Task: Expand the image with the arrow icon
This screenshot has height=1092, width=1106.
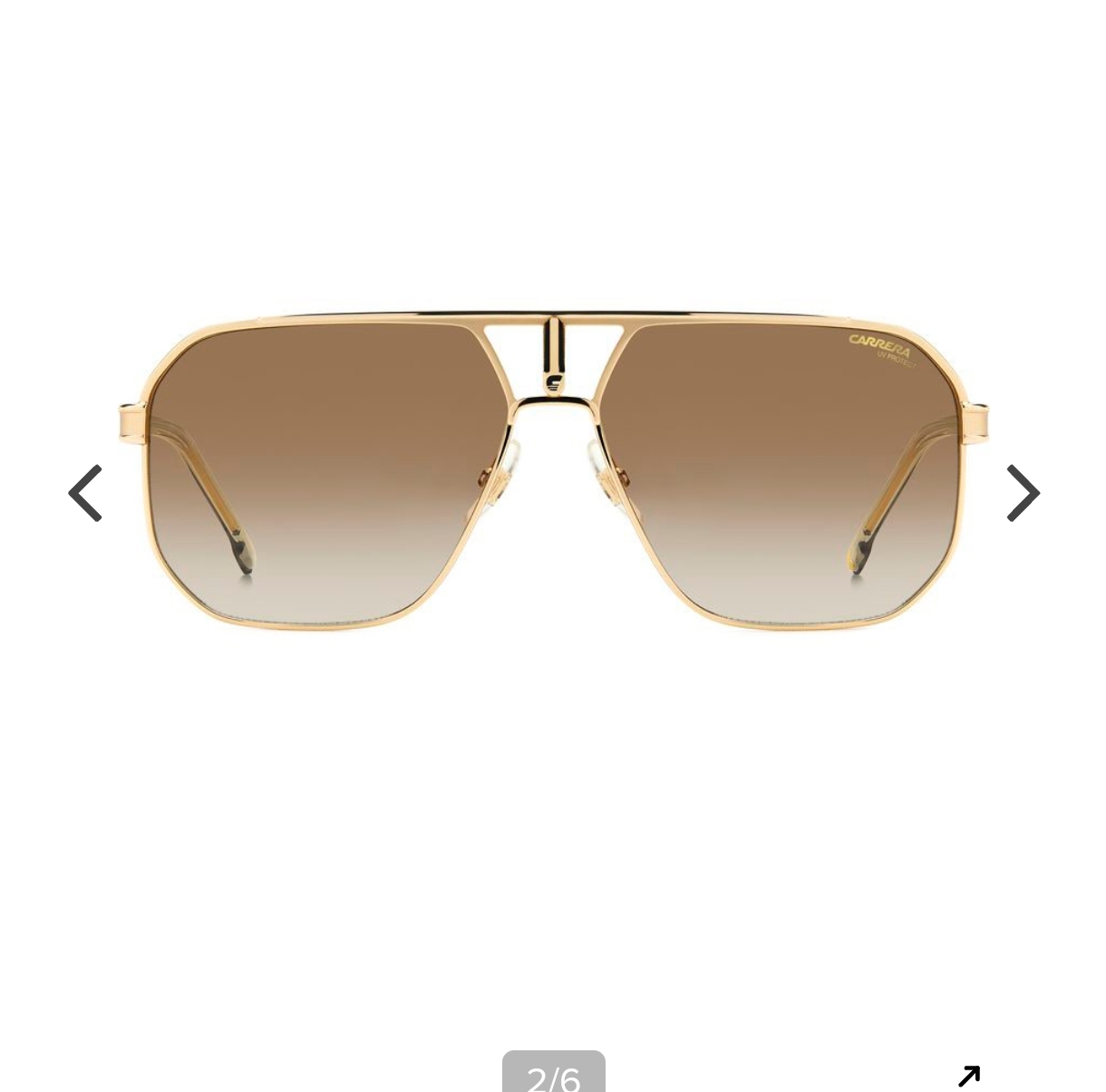Action: click(968, 1076)
